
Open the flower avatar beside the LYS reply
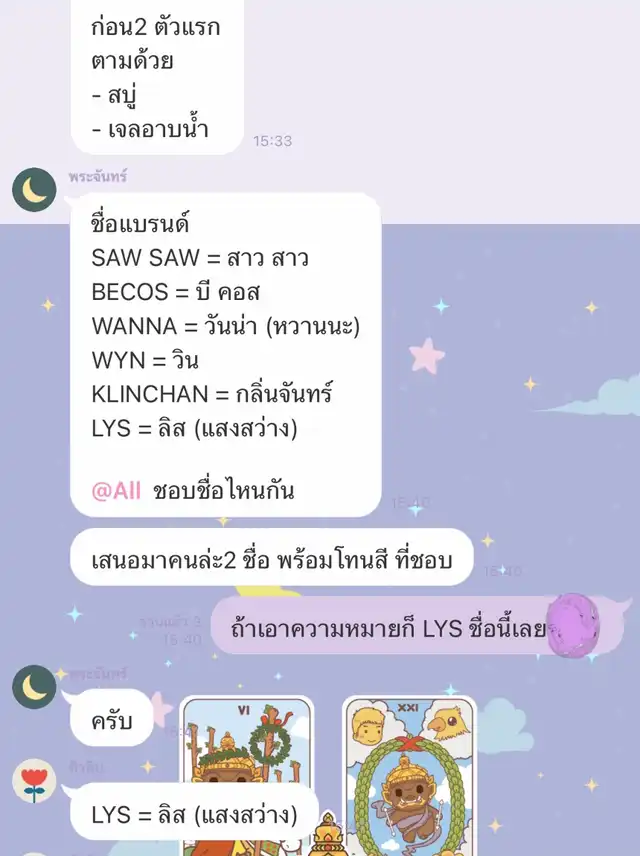coord(34,781)
